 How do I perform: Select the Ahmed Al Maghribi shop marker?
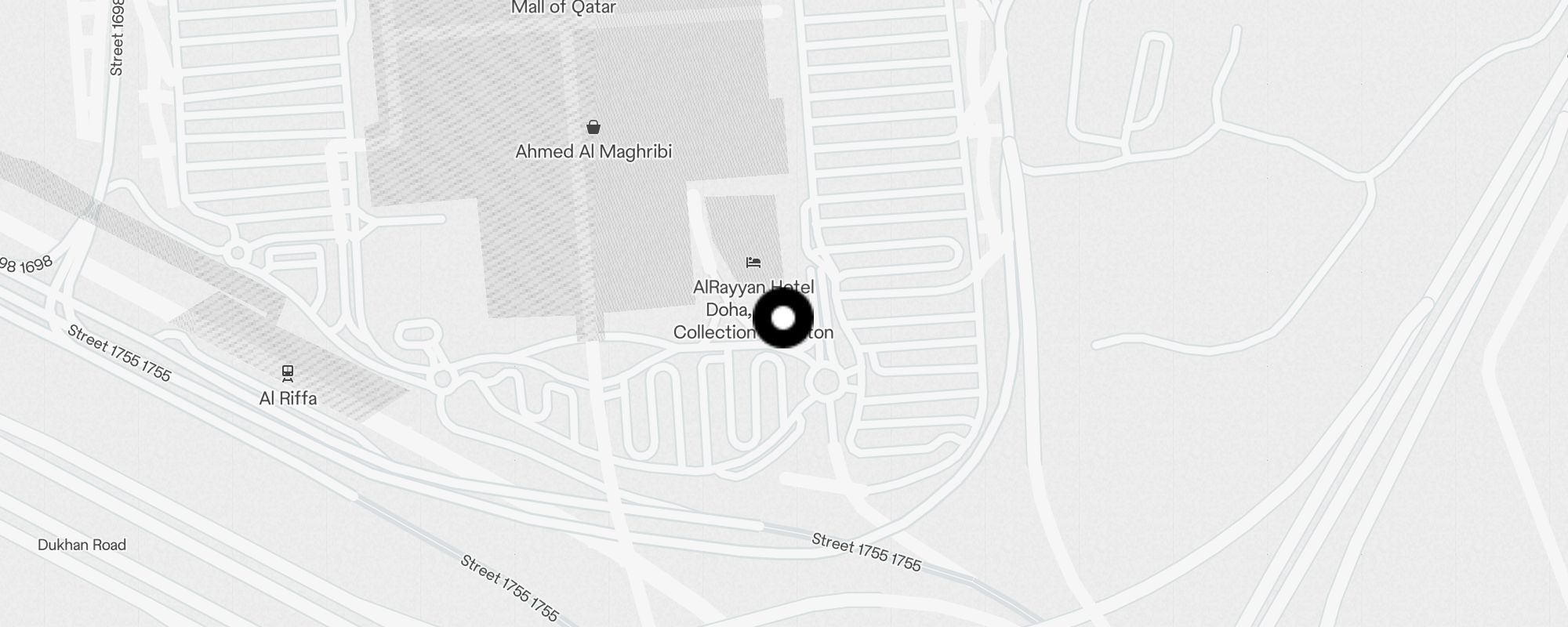click(593, 127)
